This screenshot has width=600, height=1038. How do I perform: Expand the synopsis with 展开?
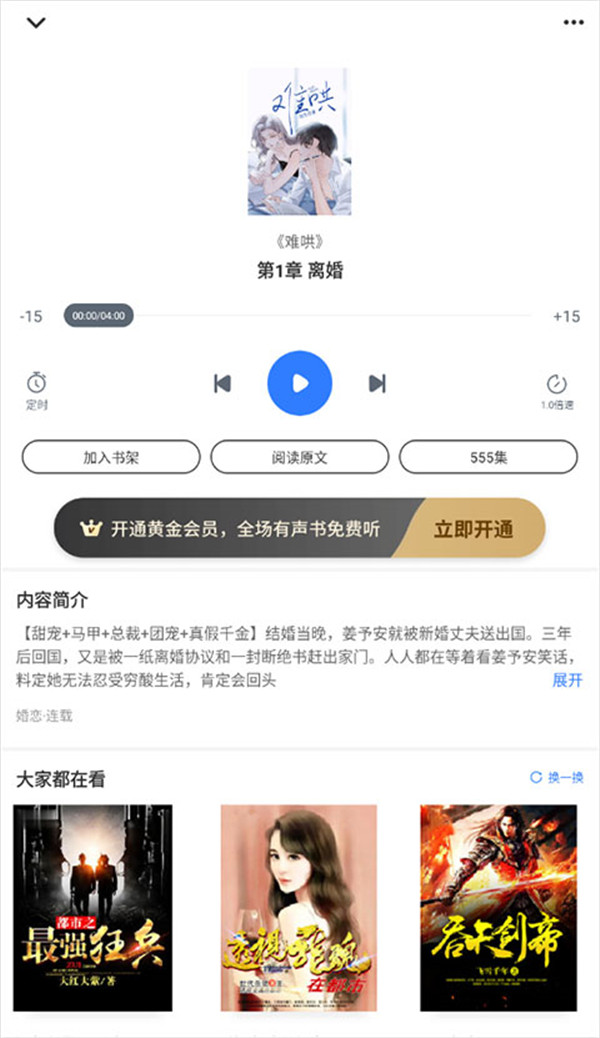[x=567, y=680]
